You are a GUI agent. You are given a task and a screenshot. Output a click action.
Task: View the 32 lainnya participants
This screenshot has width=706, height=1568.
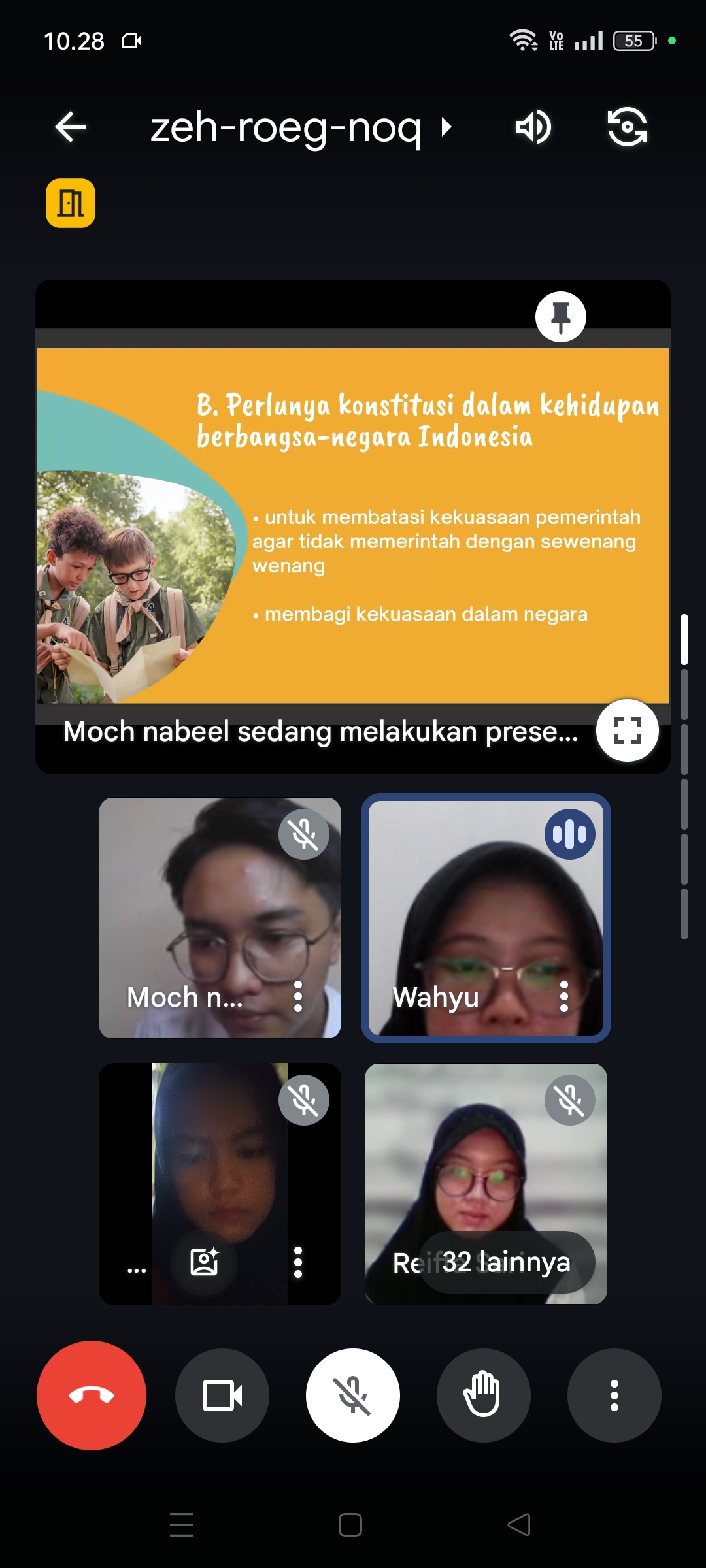[507, 1262]
